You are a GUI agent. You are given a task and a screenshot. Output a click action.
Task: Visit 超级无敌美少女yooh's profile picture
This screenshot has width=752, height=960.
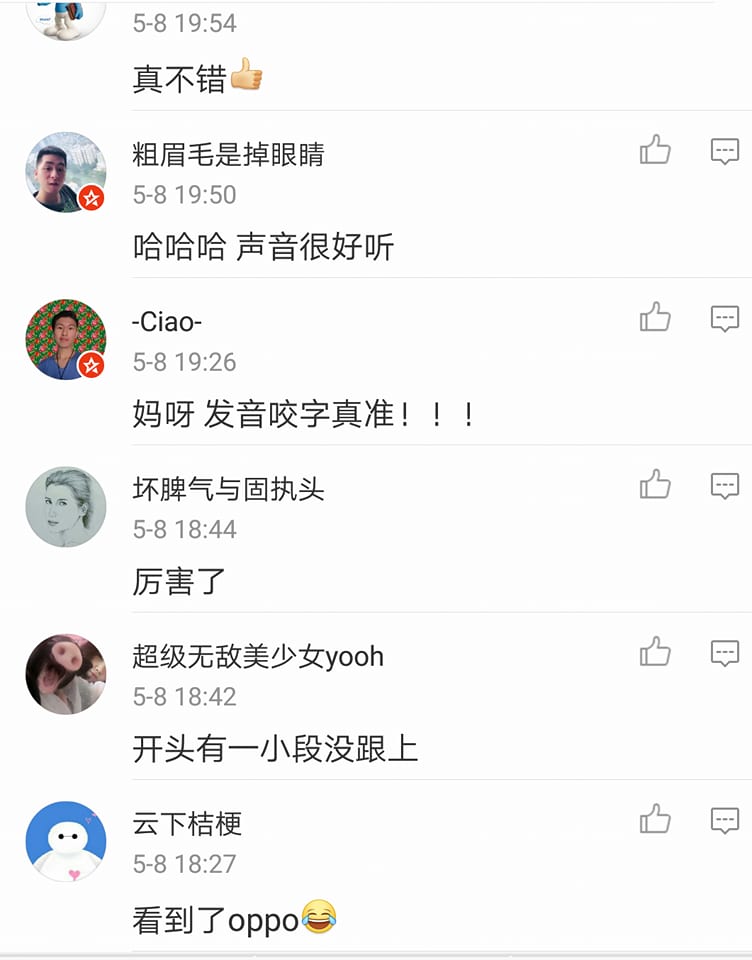65,673
